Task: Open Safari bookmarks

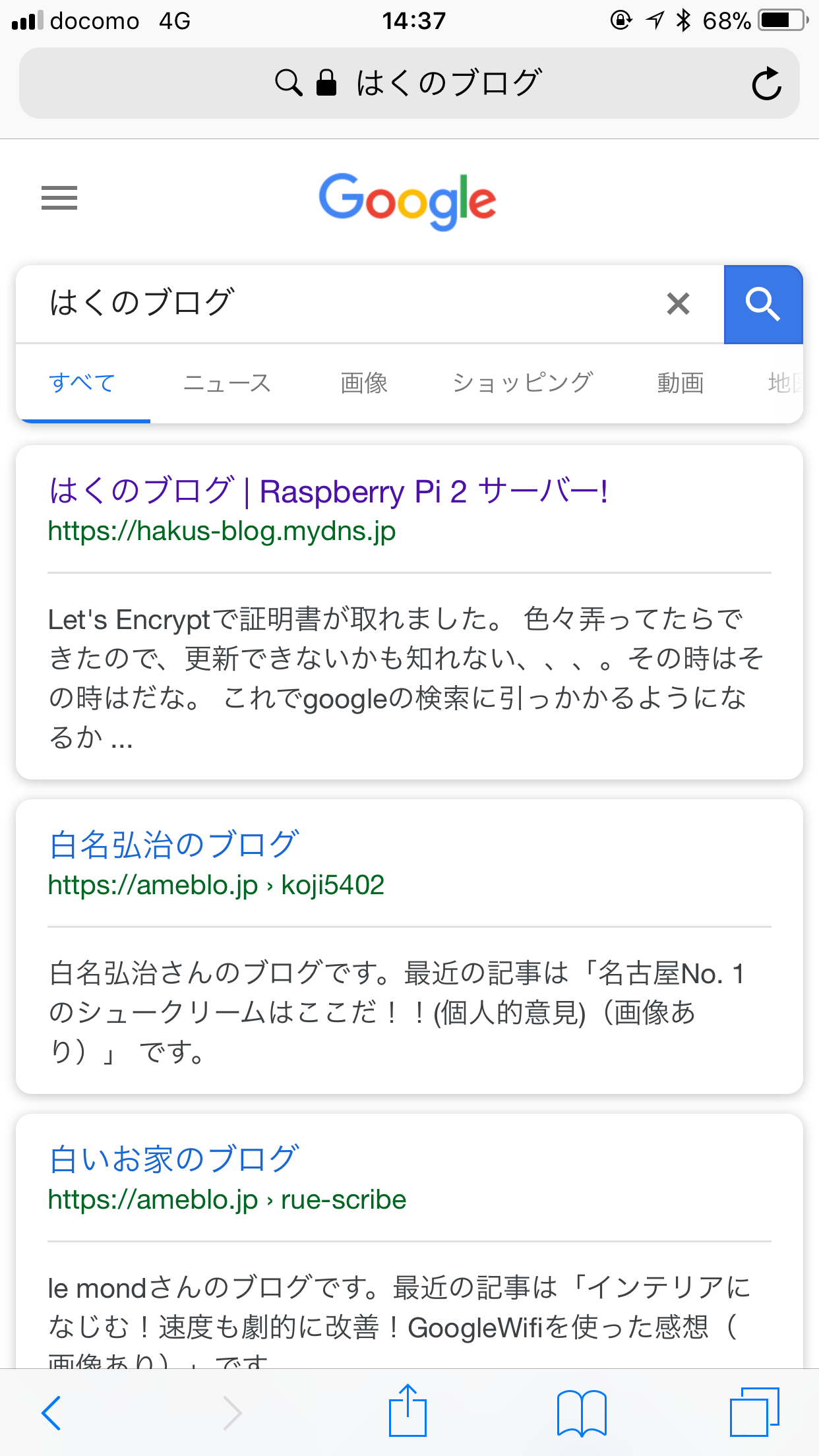Action: point(581,1412)
